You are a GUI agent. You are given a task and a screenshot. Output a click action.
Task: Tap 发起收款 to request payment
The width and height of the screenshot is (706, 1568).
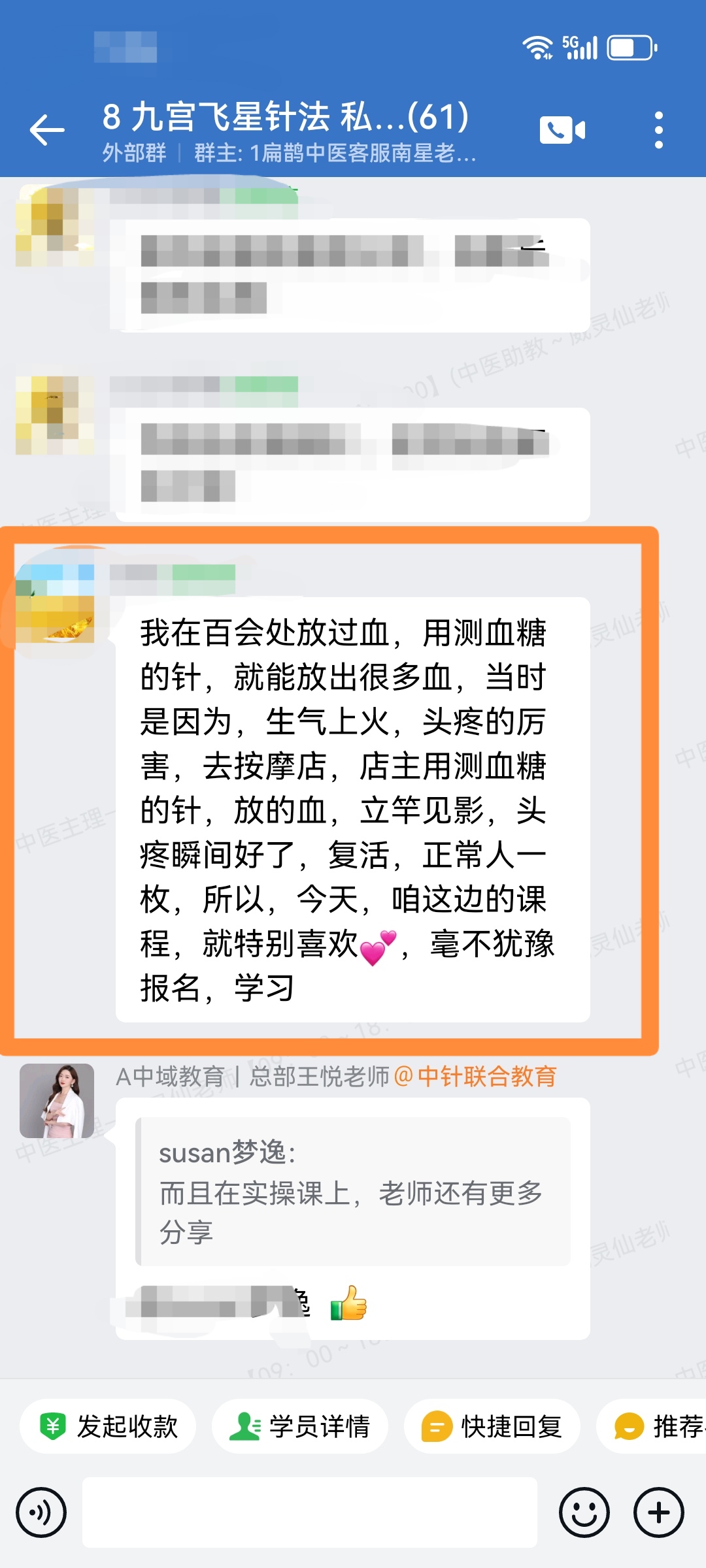point(109,1426)
